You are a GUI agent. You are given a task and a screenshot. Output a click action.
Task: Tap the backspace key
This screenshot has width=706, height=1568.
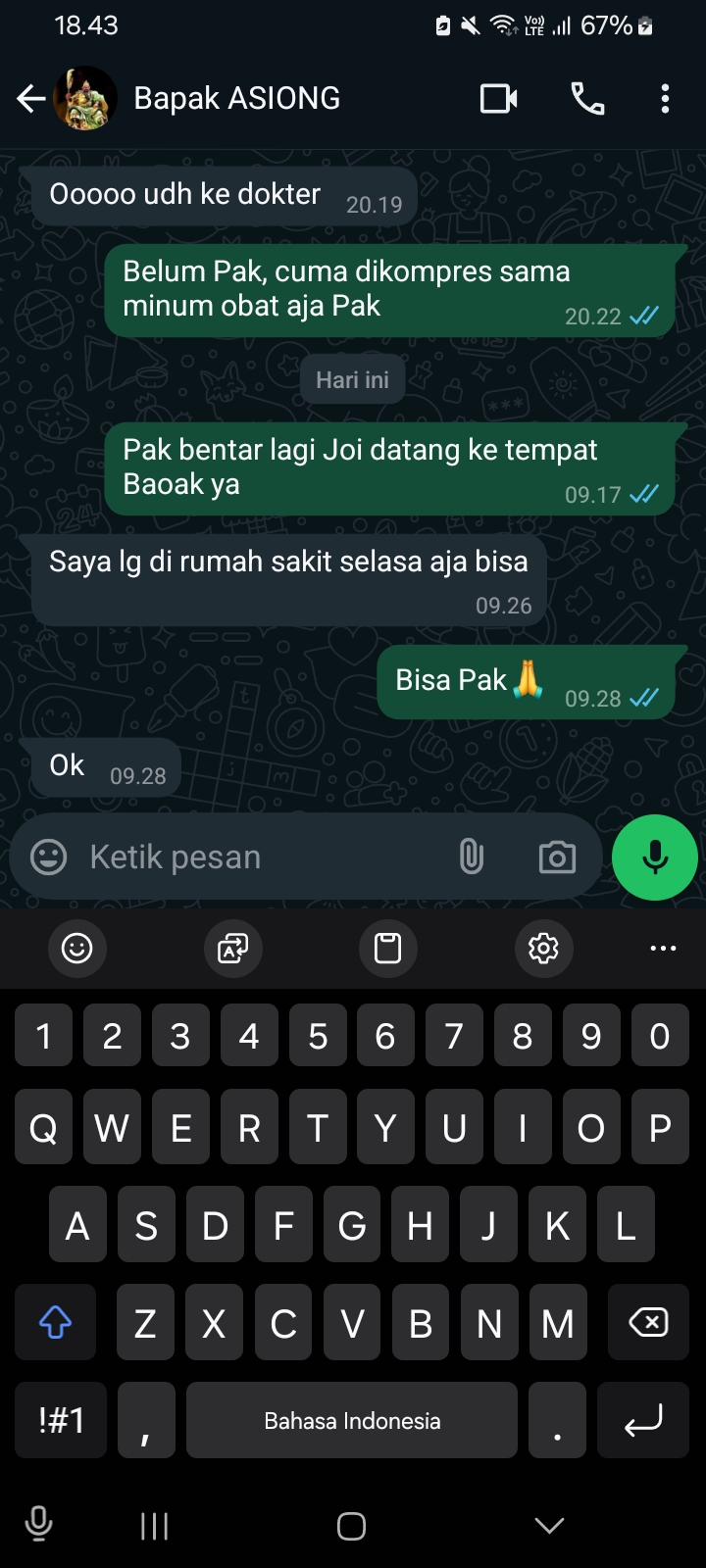648,1323
